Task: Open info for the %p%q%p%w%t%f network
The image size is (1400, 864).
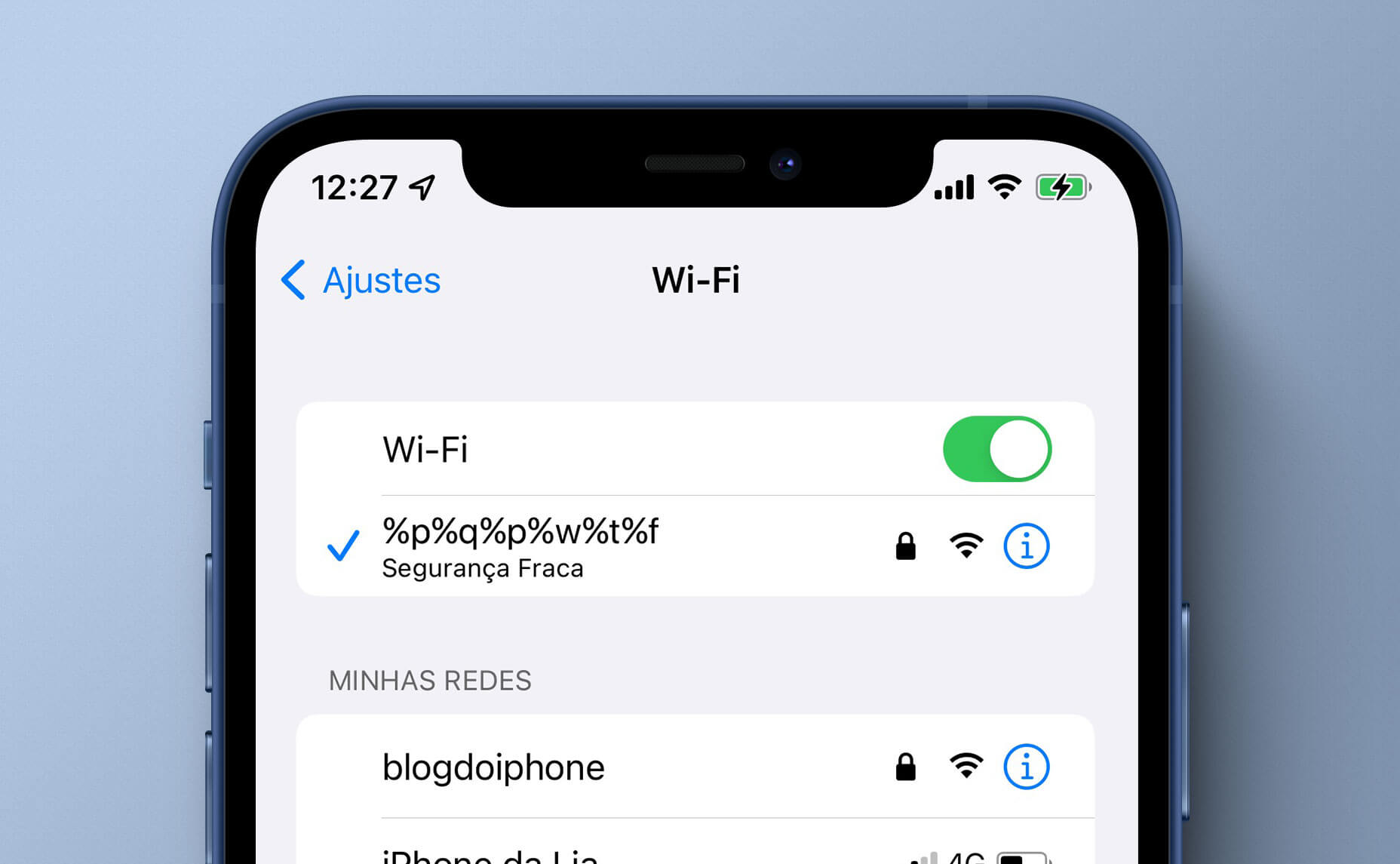Action: pos(1026,546)
